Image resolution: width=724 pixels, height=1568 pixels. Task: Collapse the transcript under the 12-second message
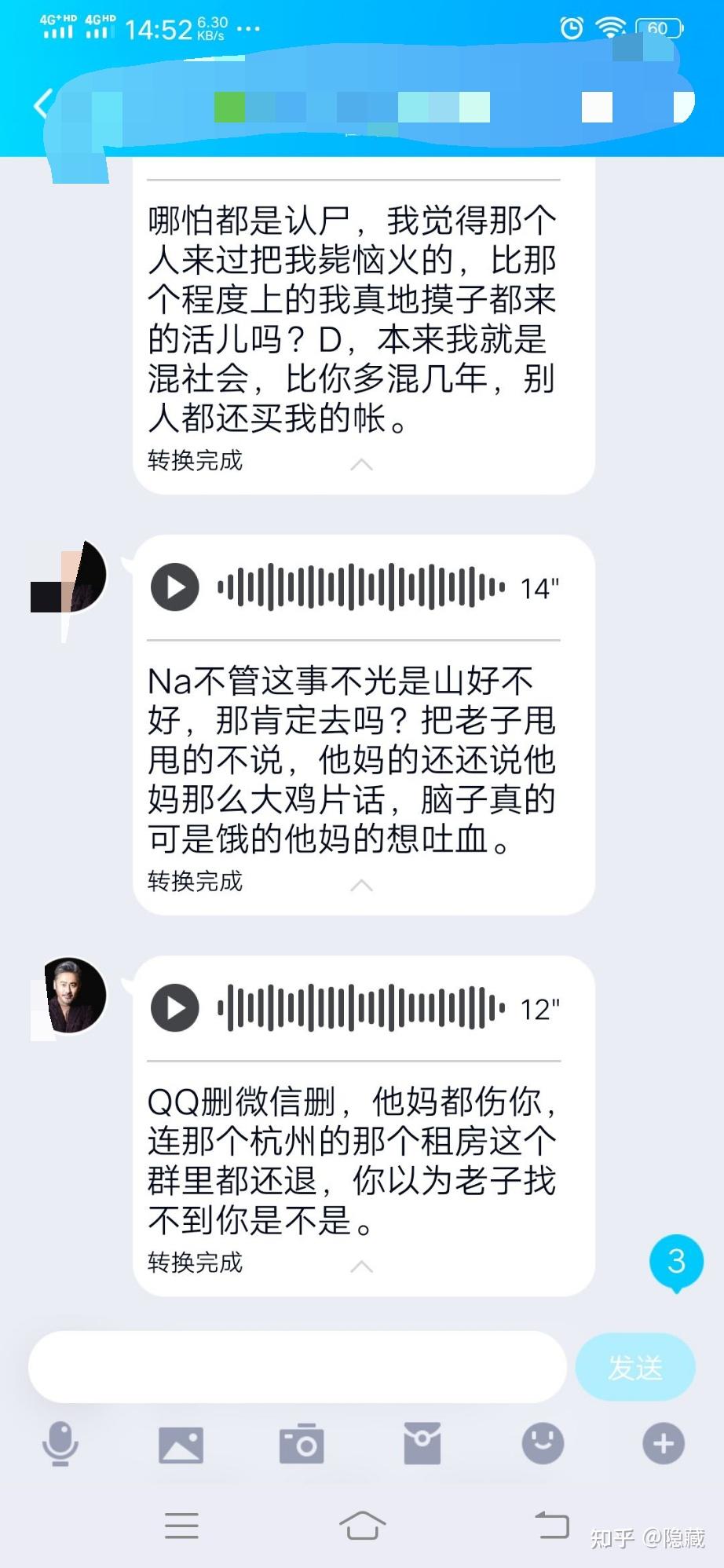(361, 1266)
